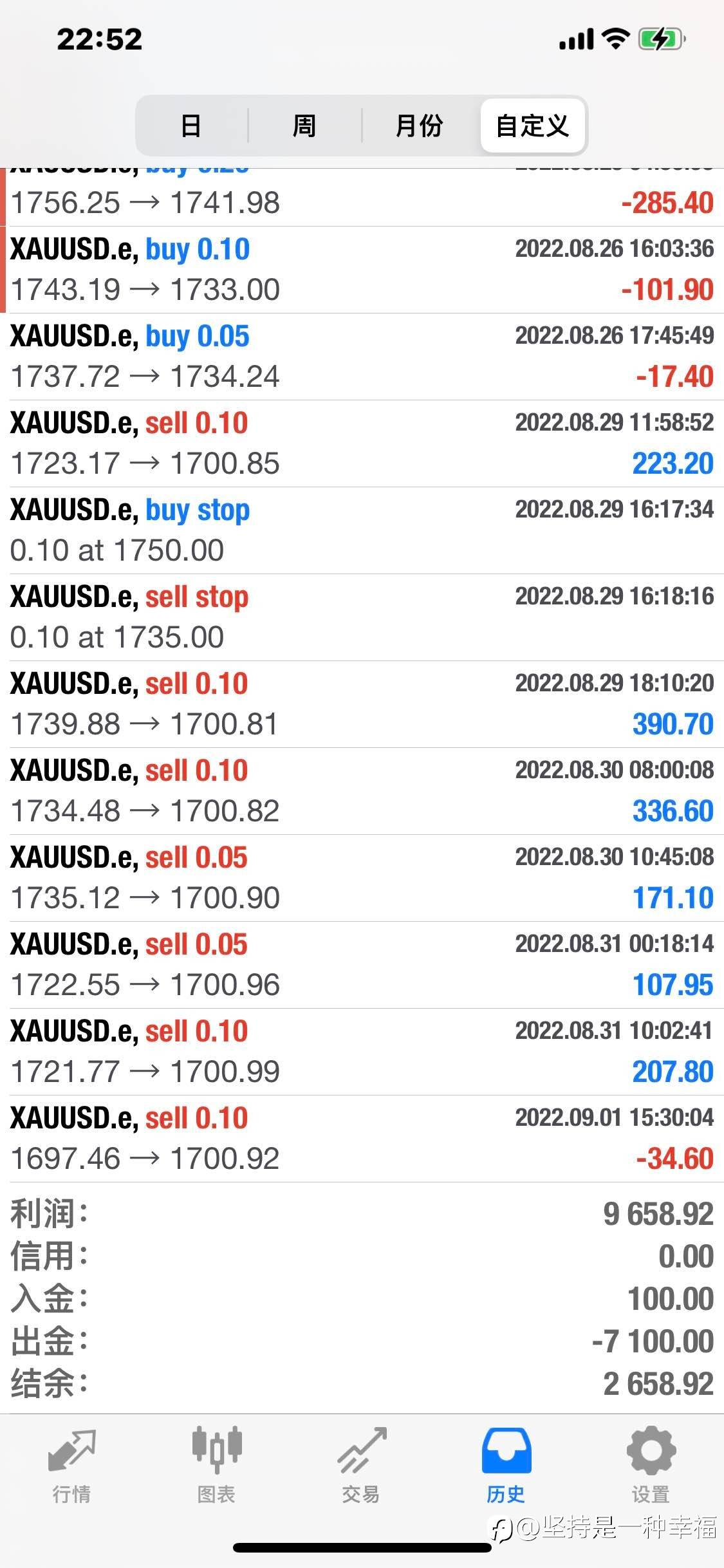Expand the buy 0.05 trade at 1737.72
The height and width of the screenshot is (1568, 724).
(x=362, y=357)
